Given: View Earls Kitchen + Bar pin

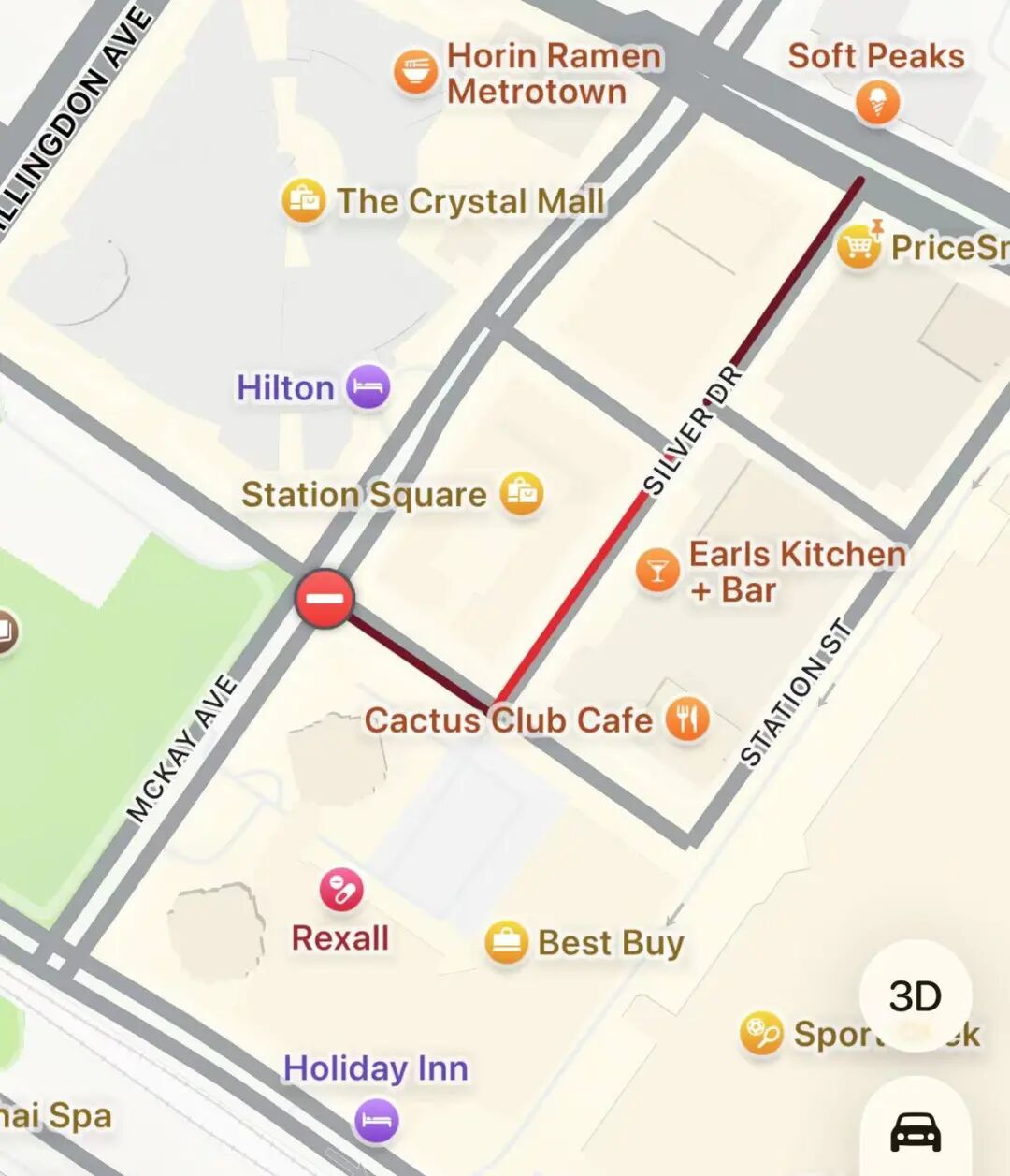Looking at the screenshot, I should (657, 571).
